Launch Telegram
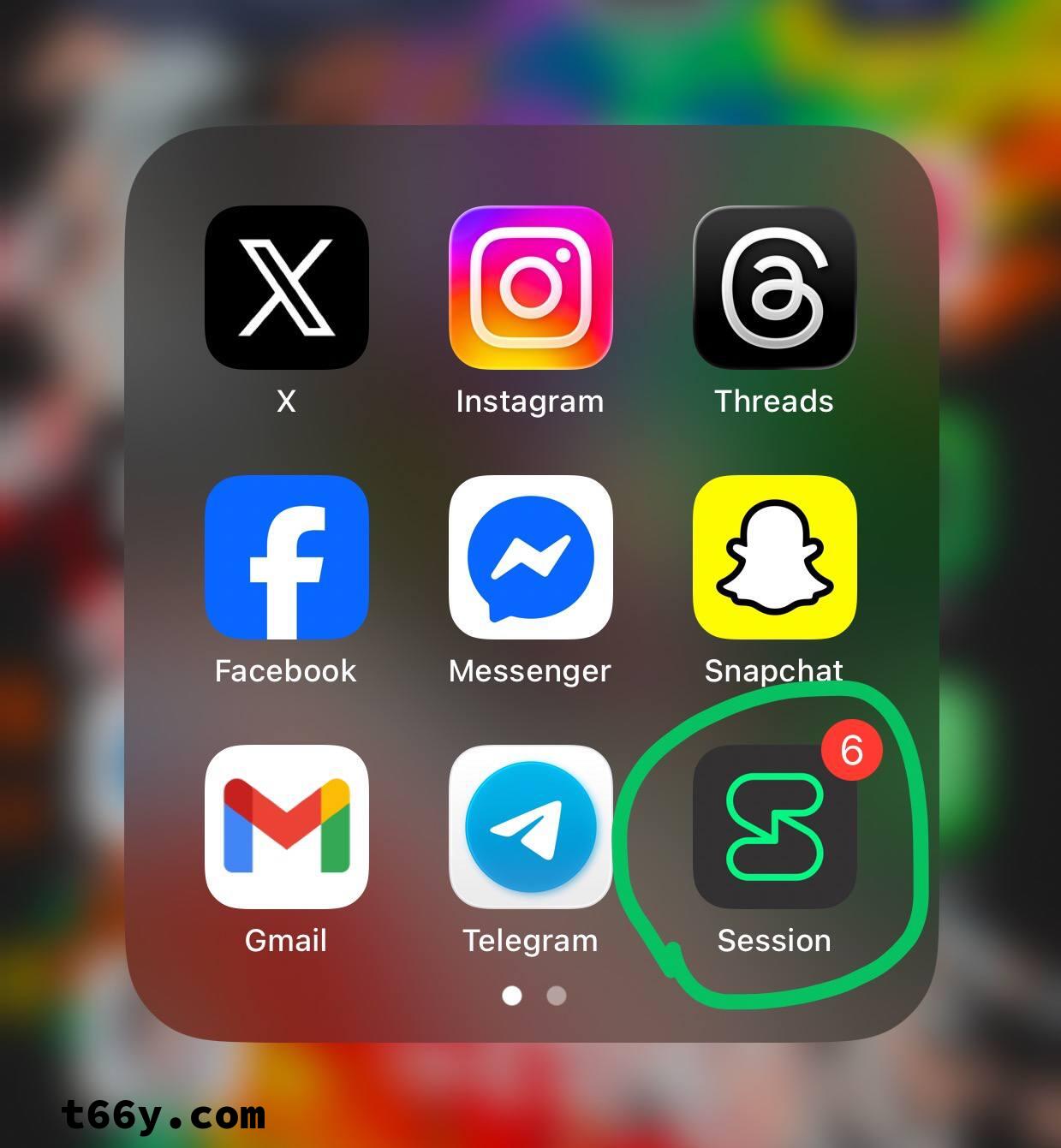 [x=530, y=827]
